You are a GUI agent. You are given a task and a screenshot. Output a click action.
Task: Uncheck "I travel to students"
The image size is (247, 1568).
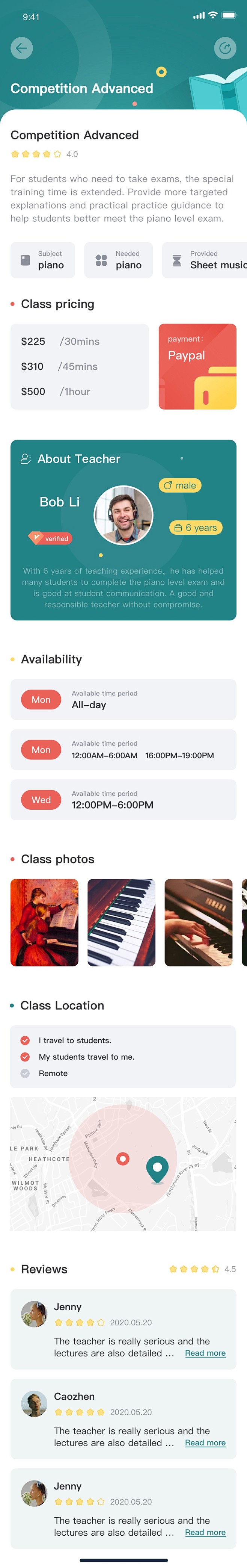click(x=25, y=1040)
